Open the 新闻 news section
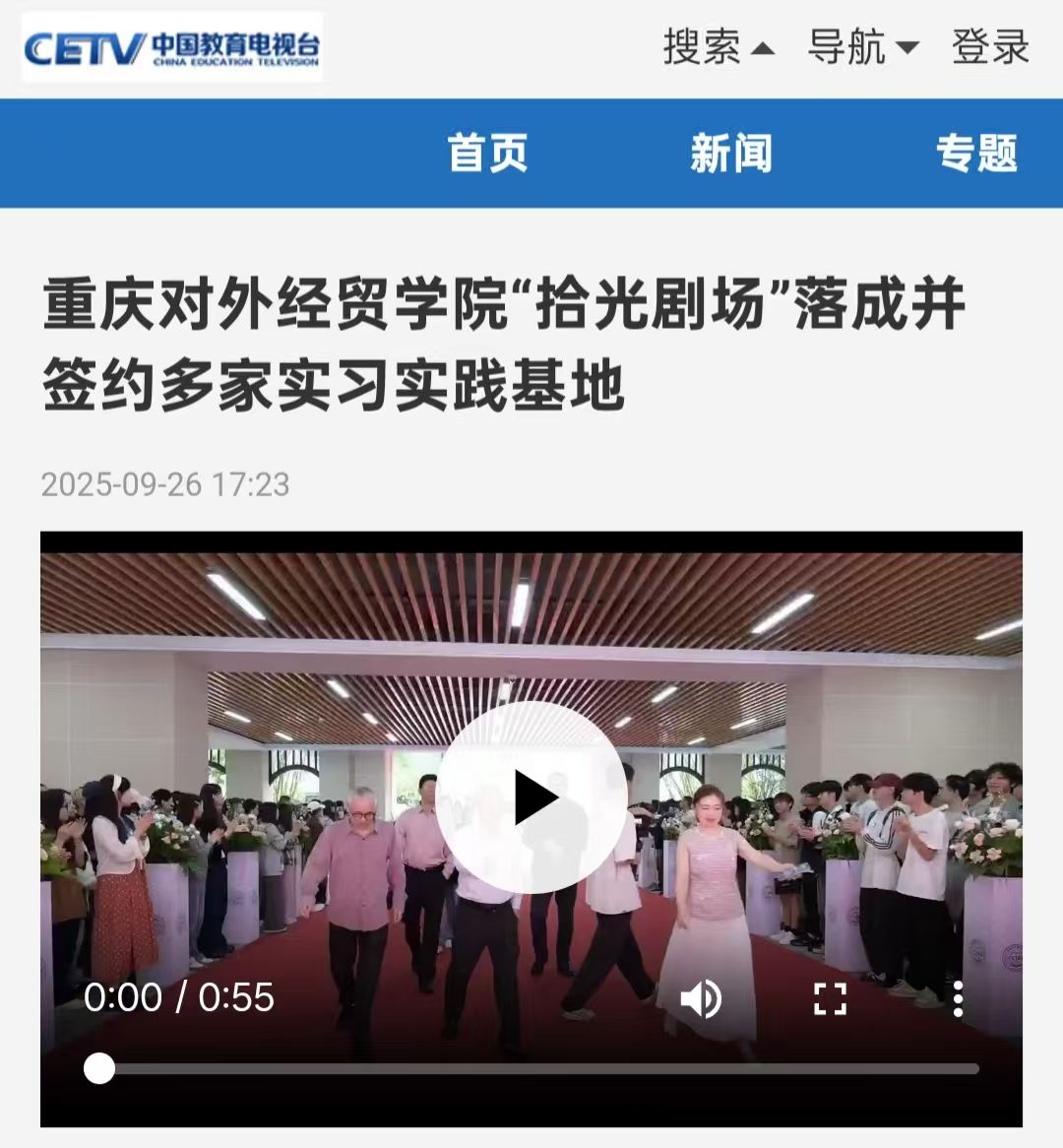Viewport: 1063px width, 1148px height. tap(730, 154)
